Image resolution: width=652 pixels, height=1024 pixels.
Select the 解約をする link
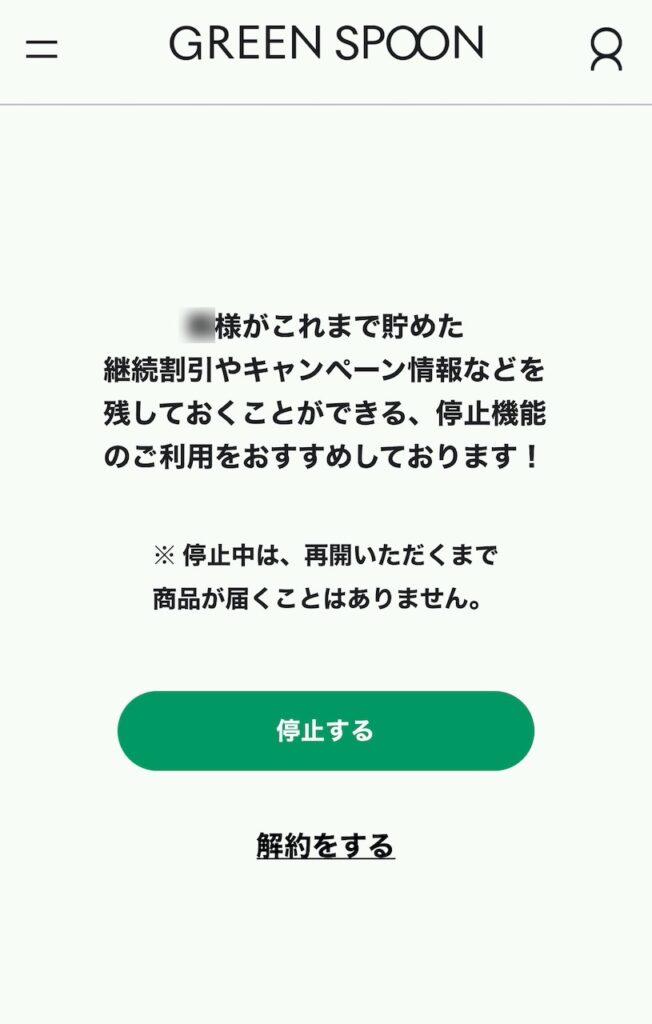(325, 846)
